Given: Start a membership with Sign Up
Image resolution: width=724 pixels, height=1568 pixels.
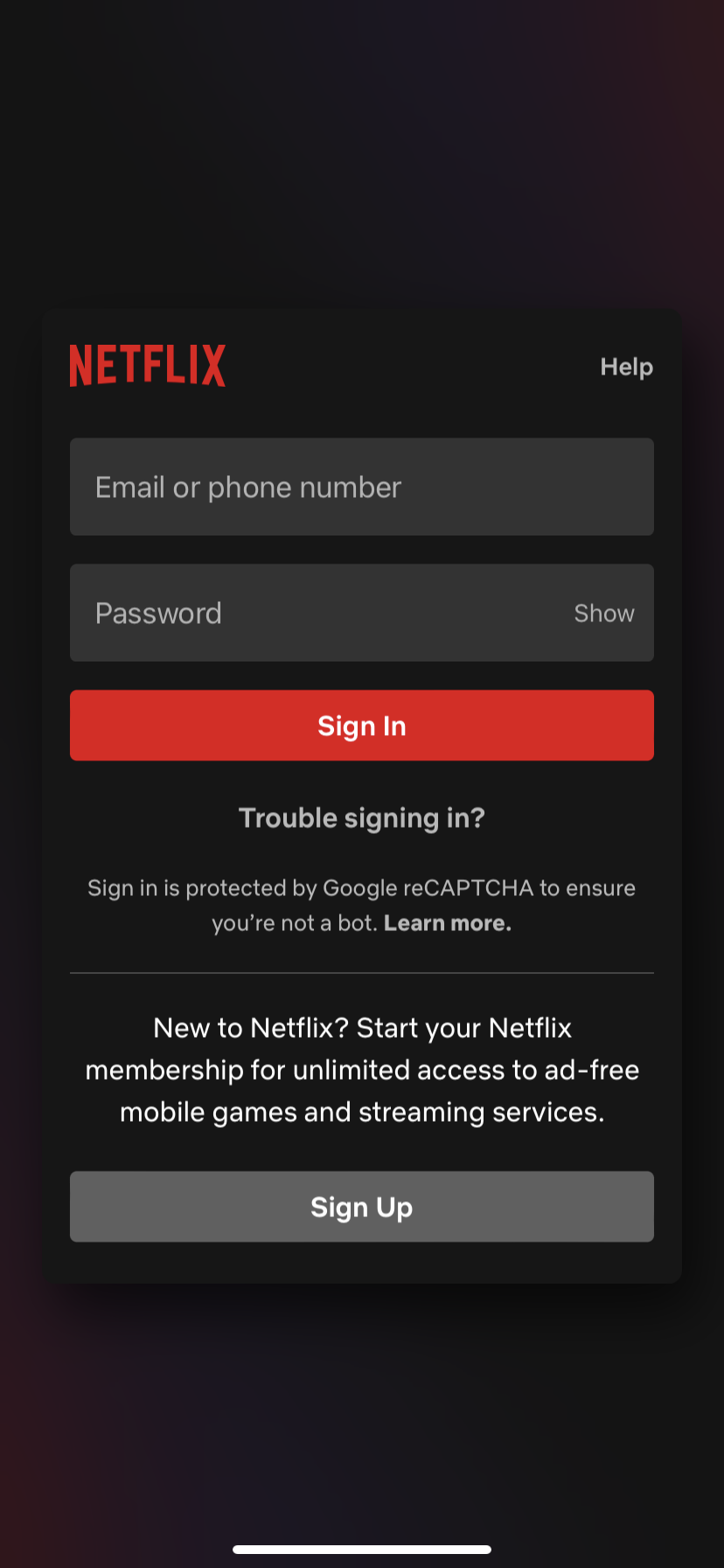Looking at the screenshot, I should click(x=361, y=1207).
